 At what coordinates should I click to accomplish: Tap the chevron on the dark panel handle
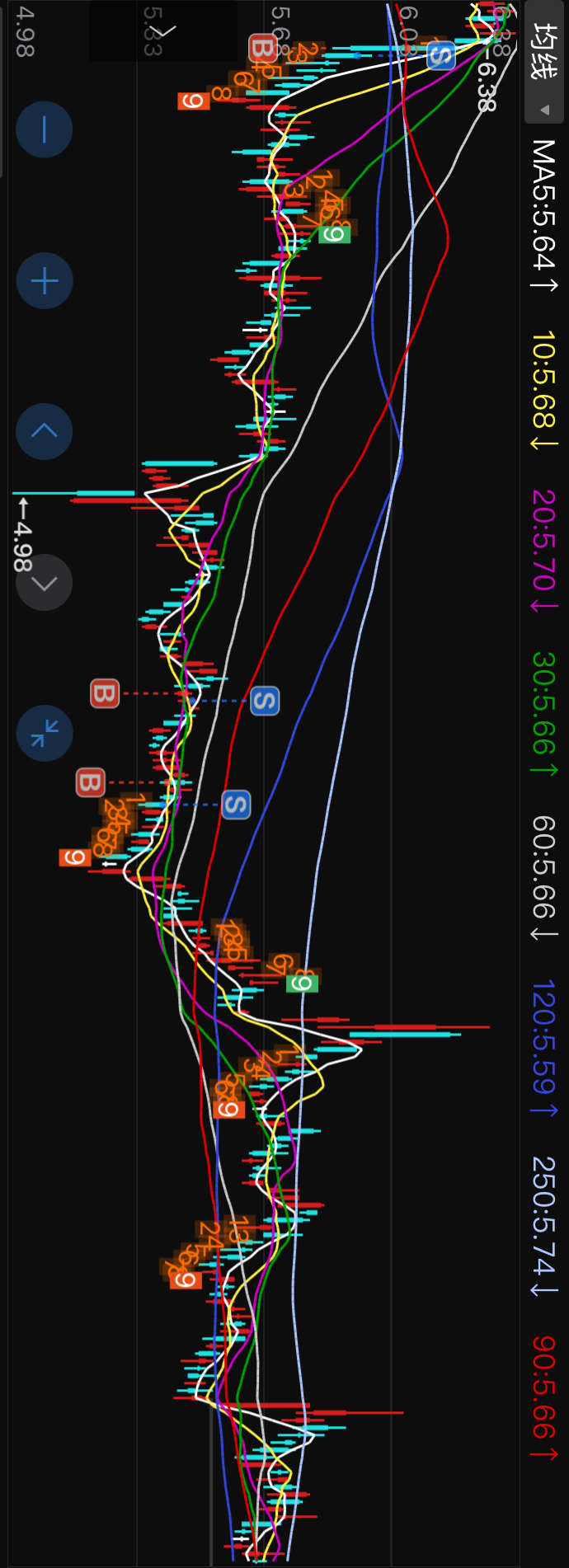click(x=164, y=31)
